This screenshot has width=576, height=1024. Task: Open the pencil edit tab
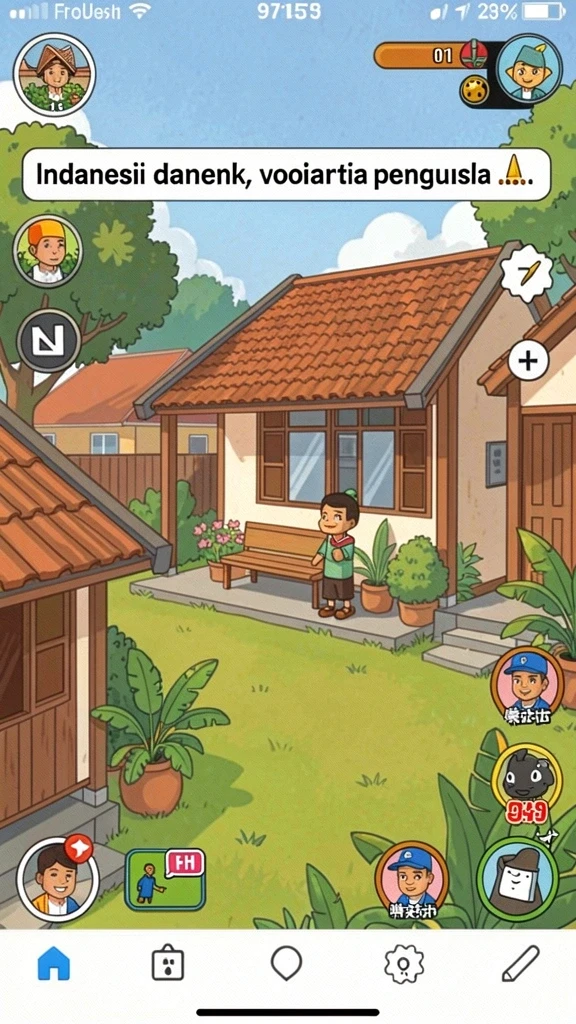coord(520,963)
